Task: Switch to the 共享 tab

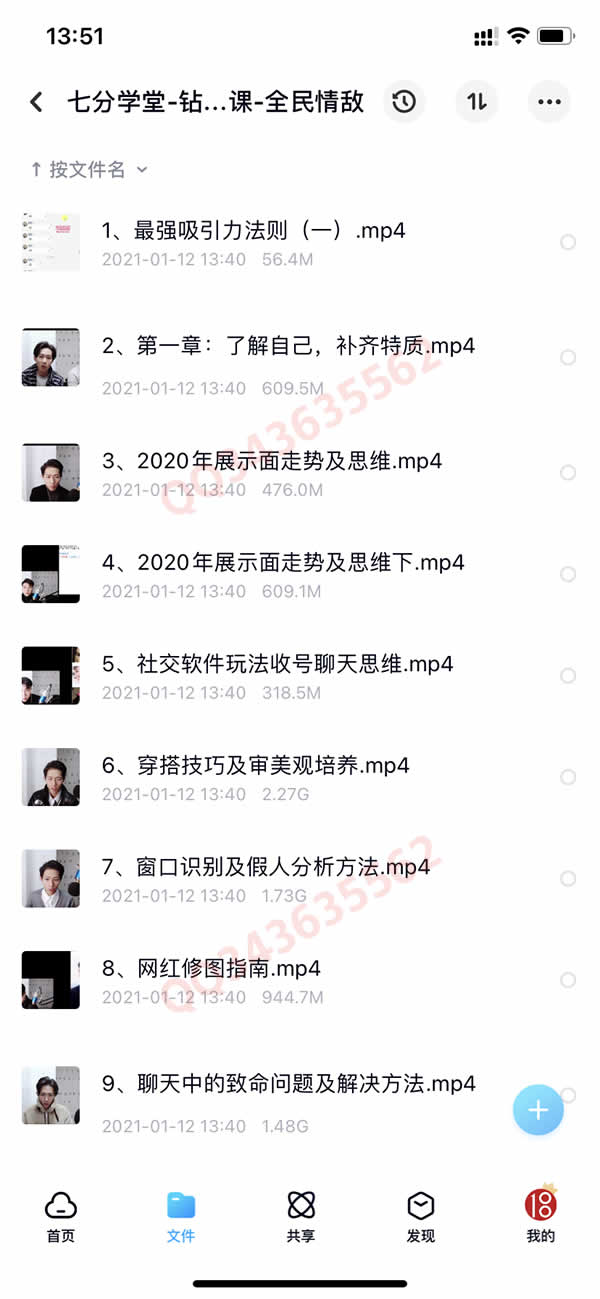Action: tap(300, 1216)
